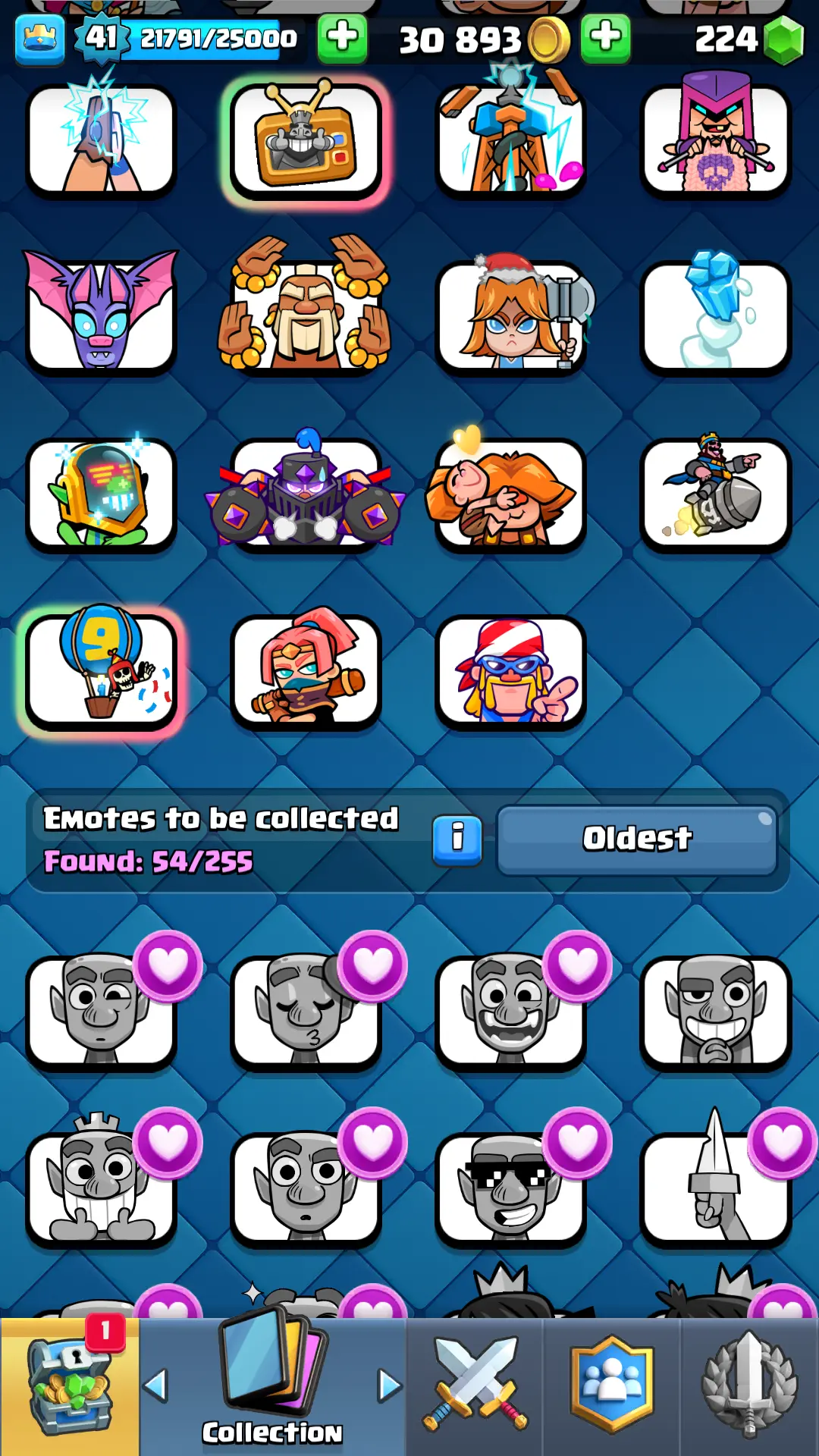Open the sword trophy events tab

point(749,1386)
